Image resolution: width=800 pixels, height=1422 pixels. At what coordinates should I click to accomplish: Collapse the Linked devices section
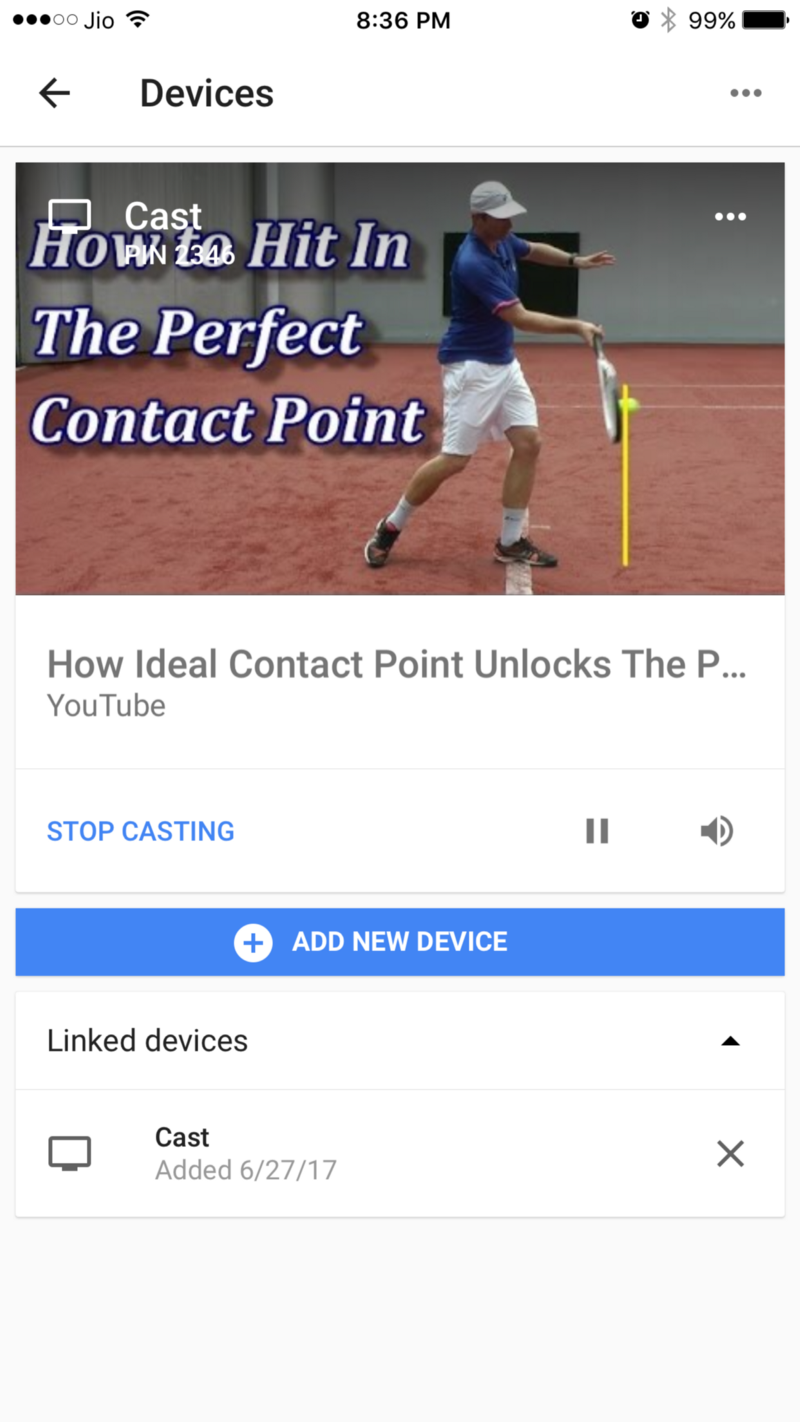coord(730,1041)
